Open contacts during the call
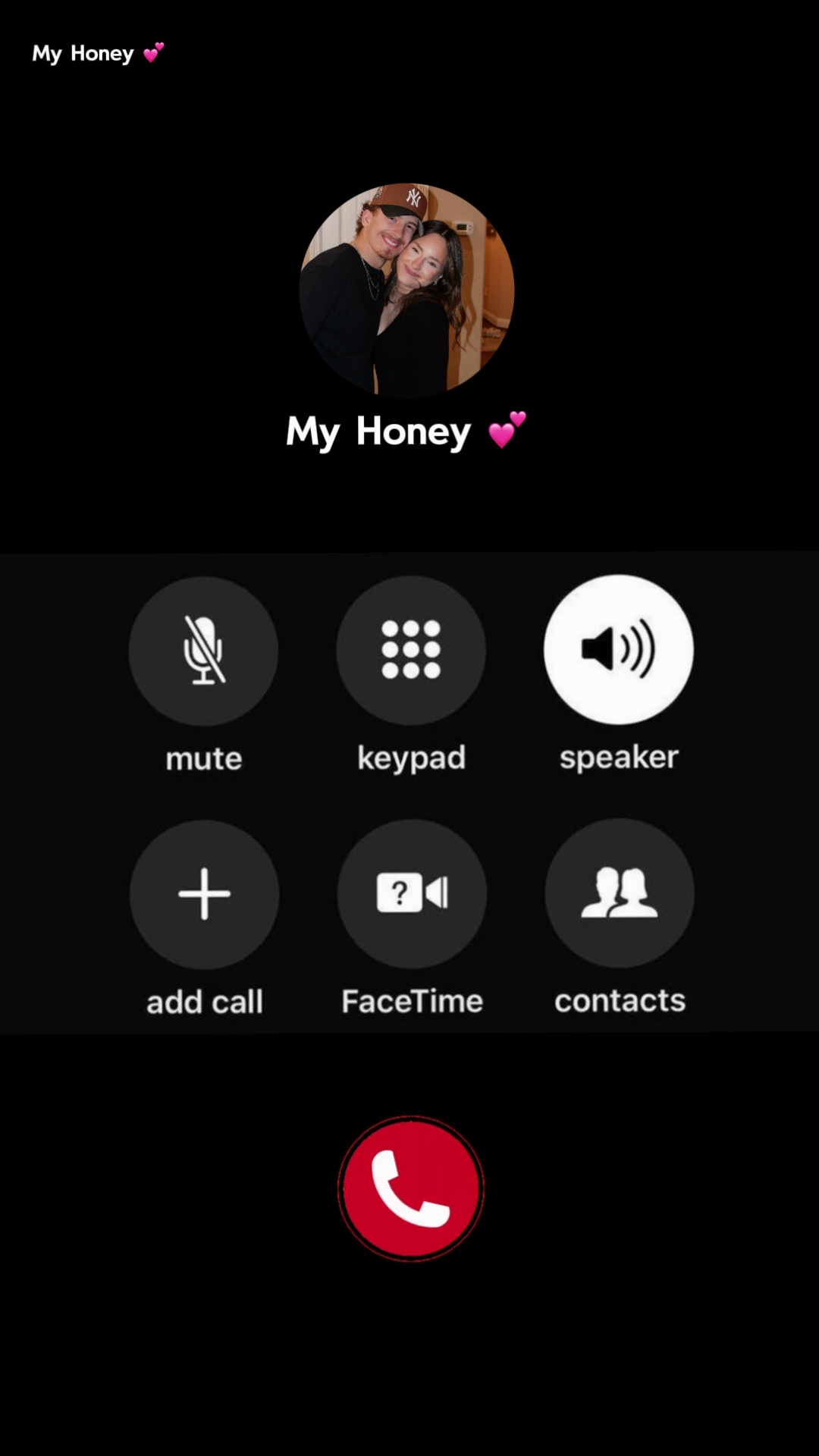 coord(620,893)
